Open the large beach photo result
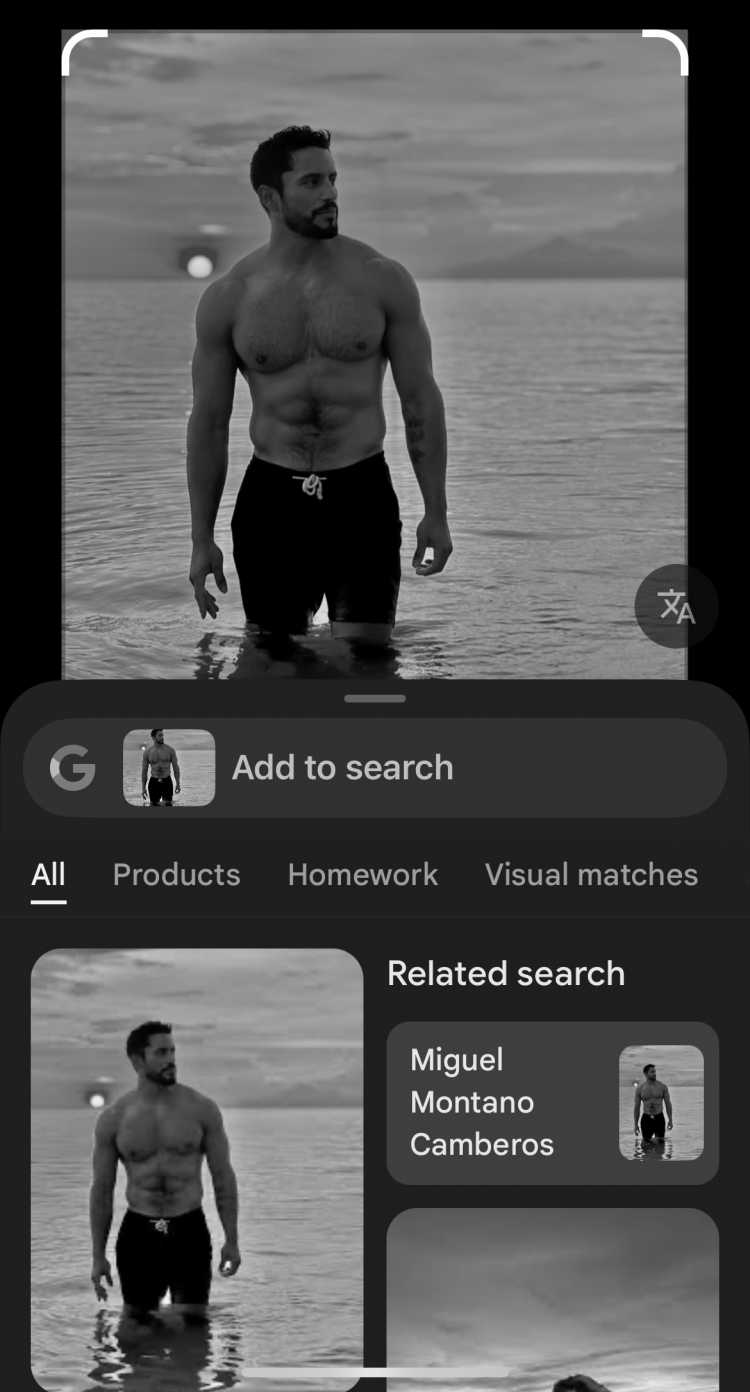 click(x=197, y=1168)
